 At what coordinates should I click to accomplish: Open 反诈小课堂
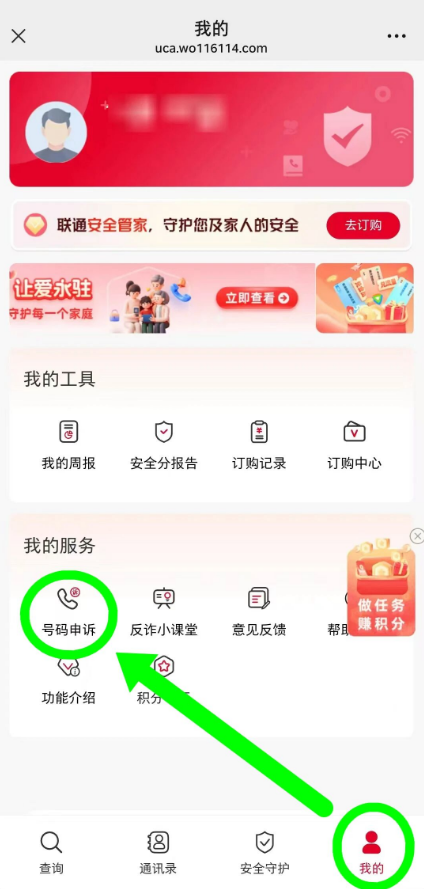click(x=164, y=612)
